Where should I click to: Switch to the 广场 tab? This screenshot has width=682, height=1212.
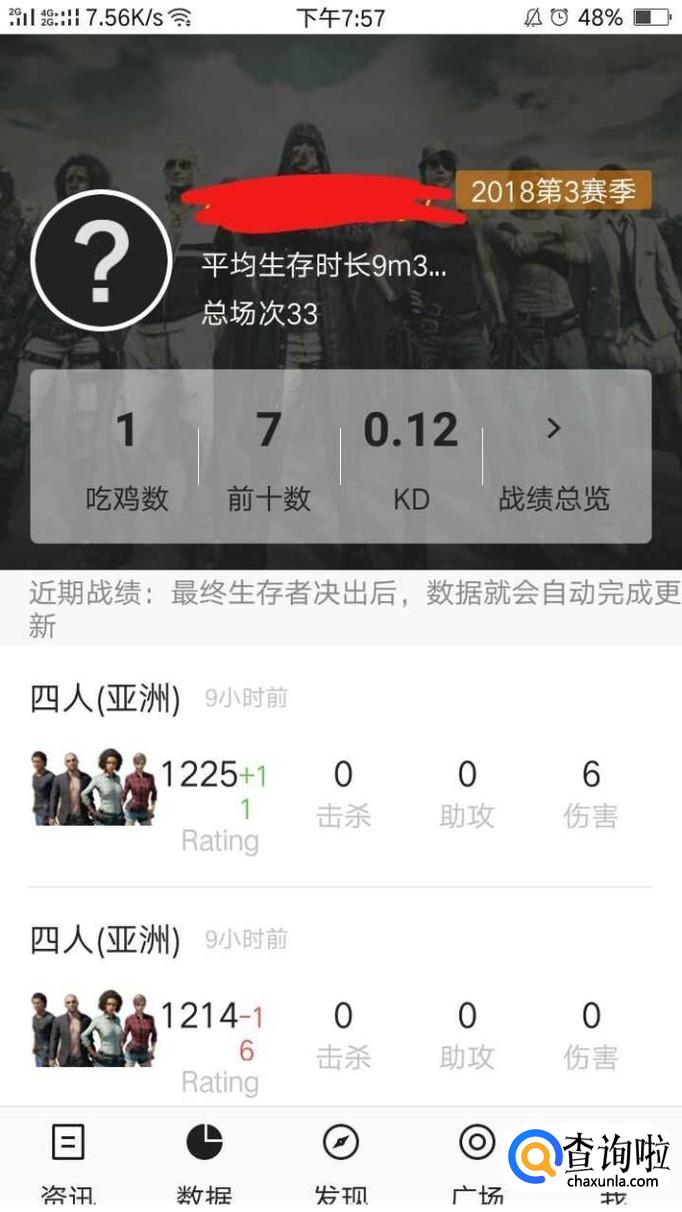click(x=476, y=1160)
